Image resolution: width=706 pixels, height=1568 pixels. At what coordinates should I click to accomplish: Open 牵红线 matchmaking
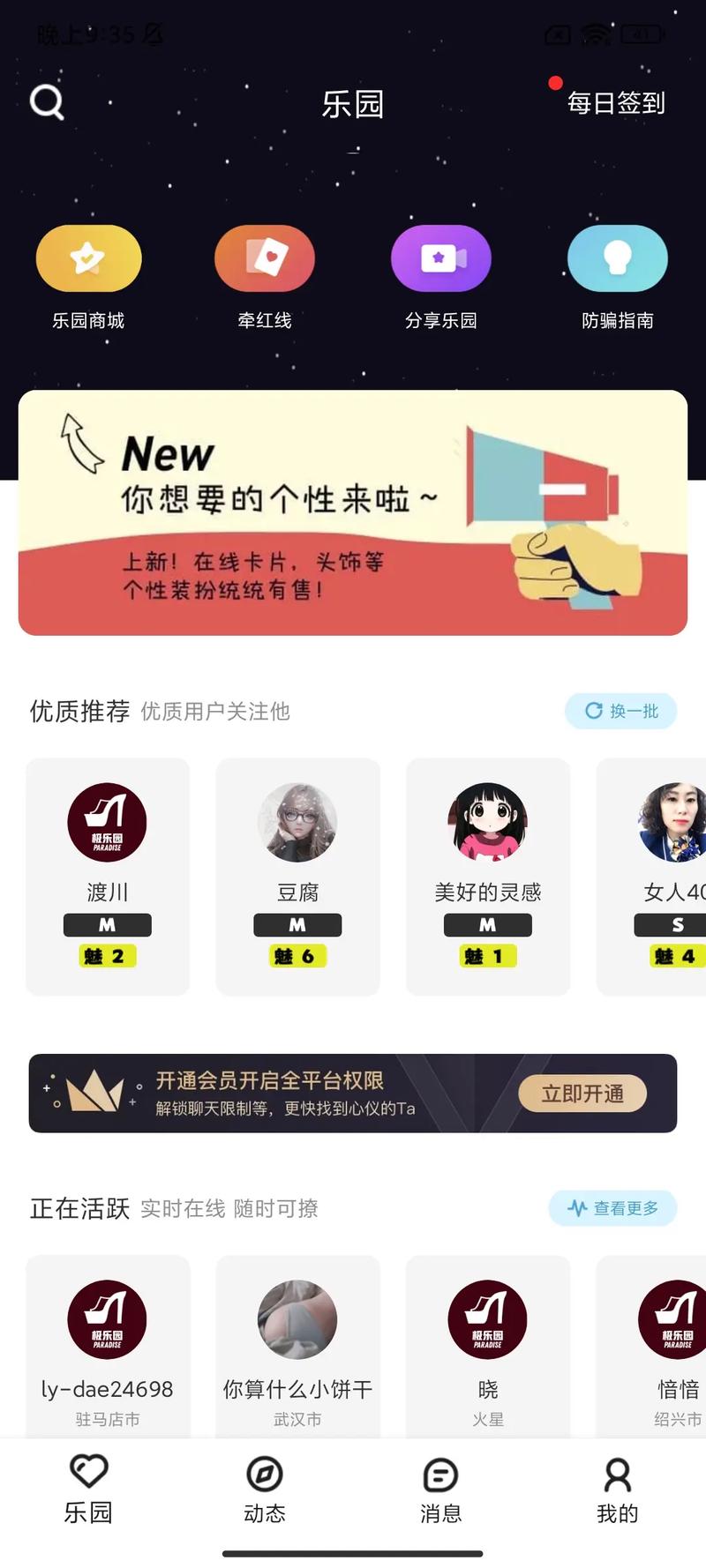[265, 259]
